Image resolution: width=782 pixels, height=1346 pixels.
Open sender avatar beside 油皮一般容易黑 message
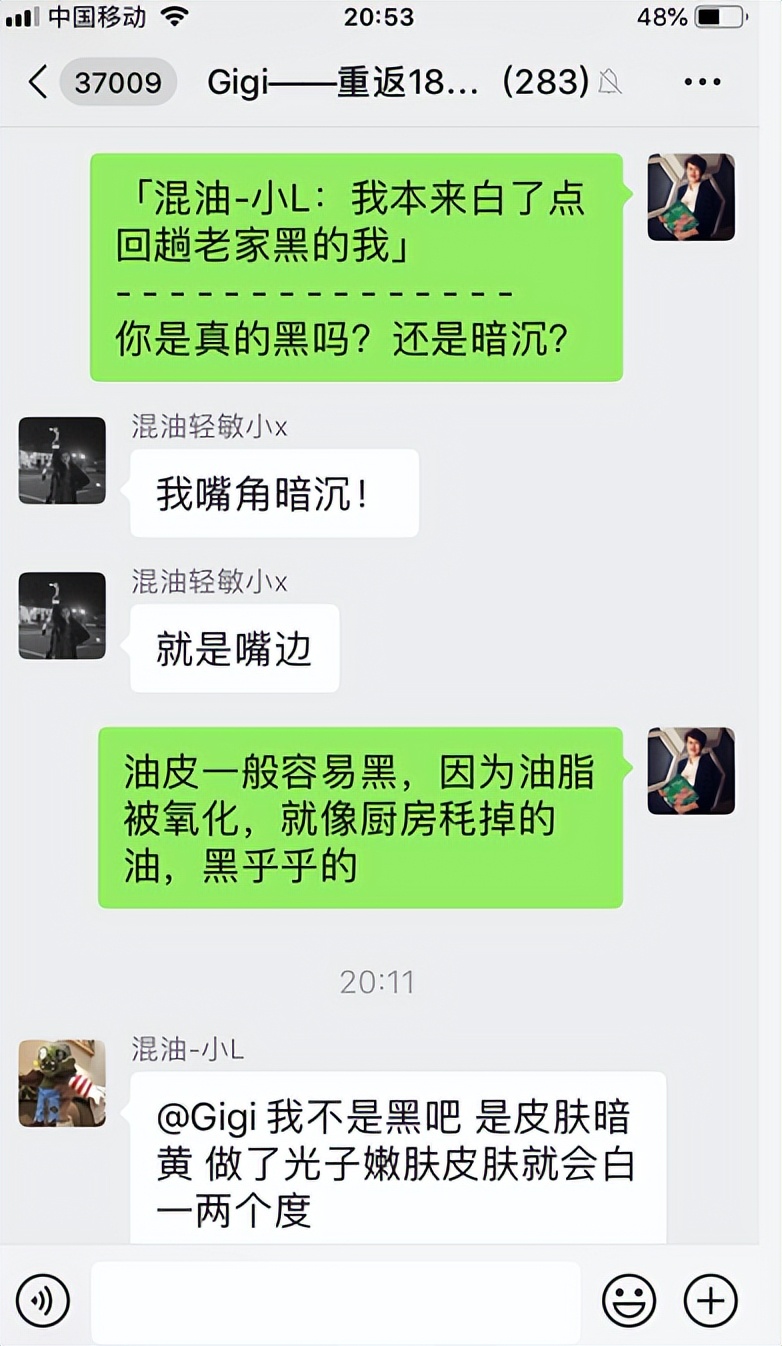(691, 771)
